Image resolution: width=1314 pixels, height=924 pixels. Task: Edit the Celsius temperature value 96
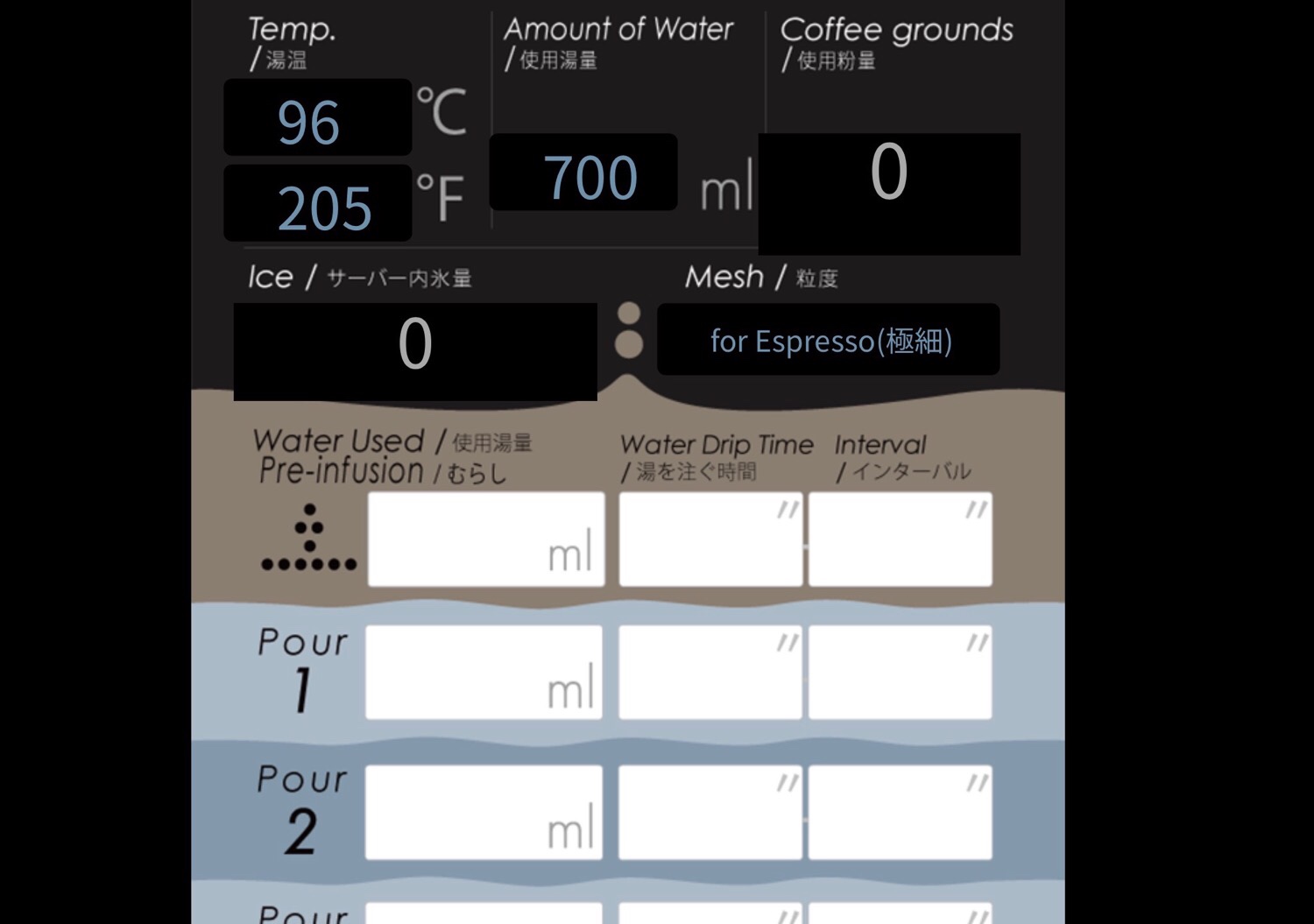[x=317, y=118]
